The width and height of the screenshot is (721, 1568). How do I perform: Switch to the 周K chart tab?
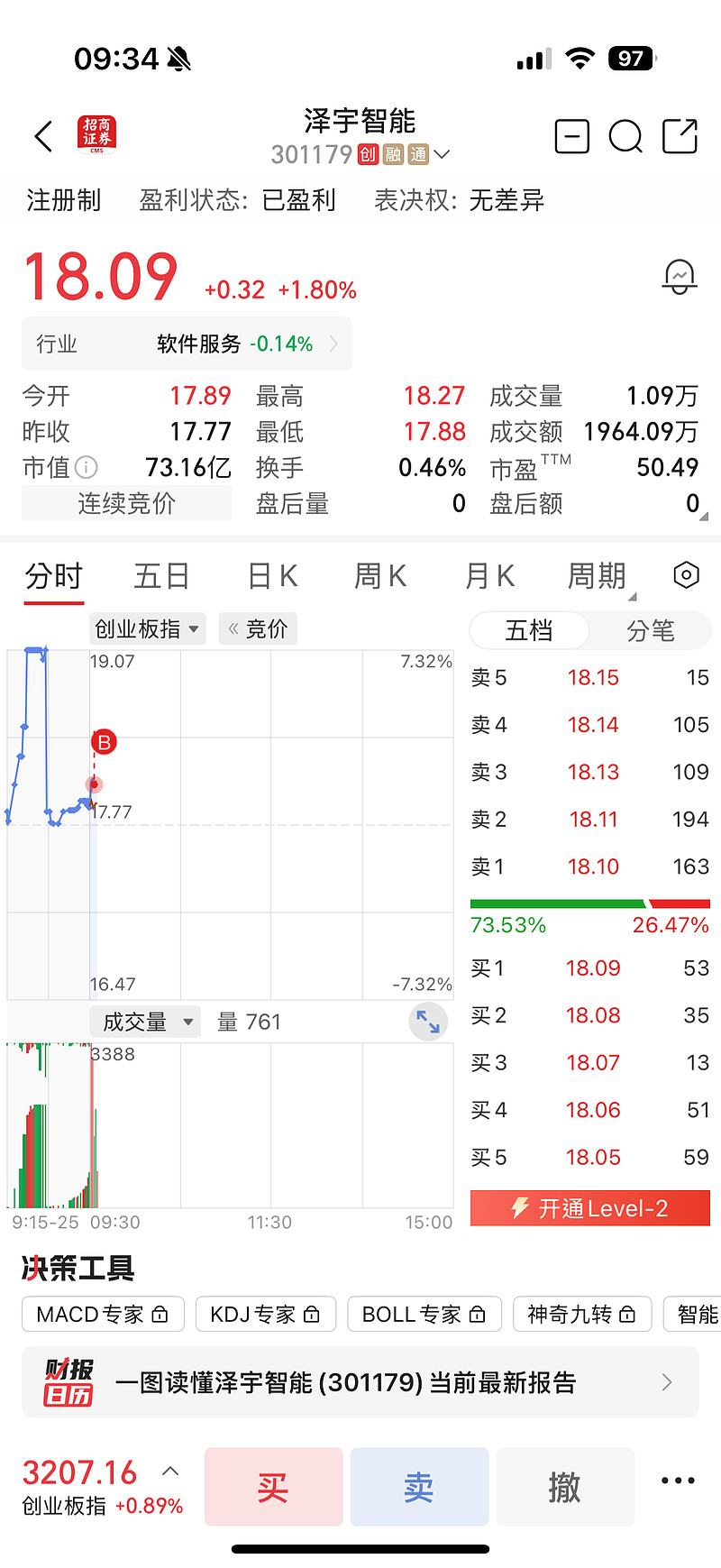pyautogui.click(x=380, y=575)
